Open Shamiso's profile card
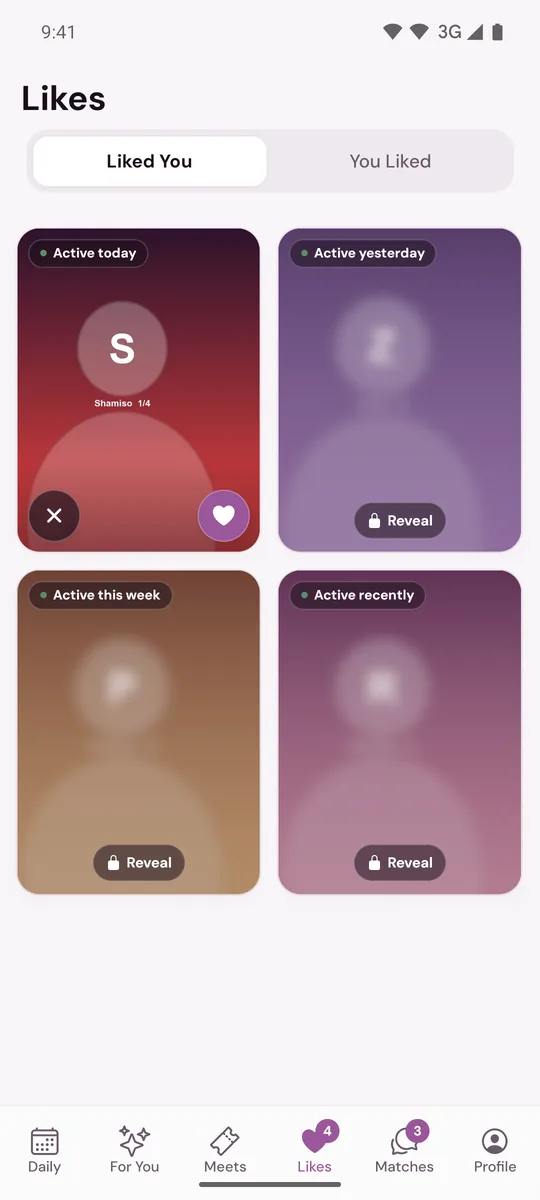This screenshot has width=540, height=1200. [139, 390]
